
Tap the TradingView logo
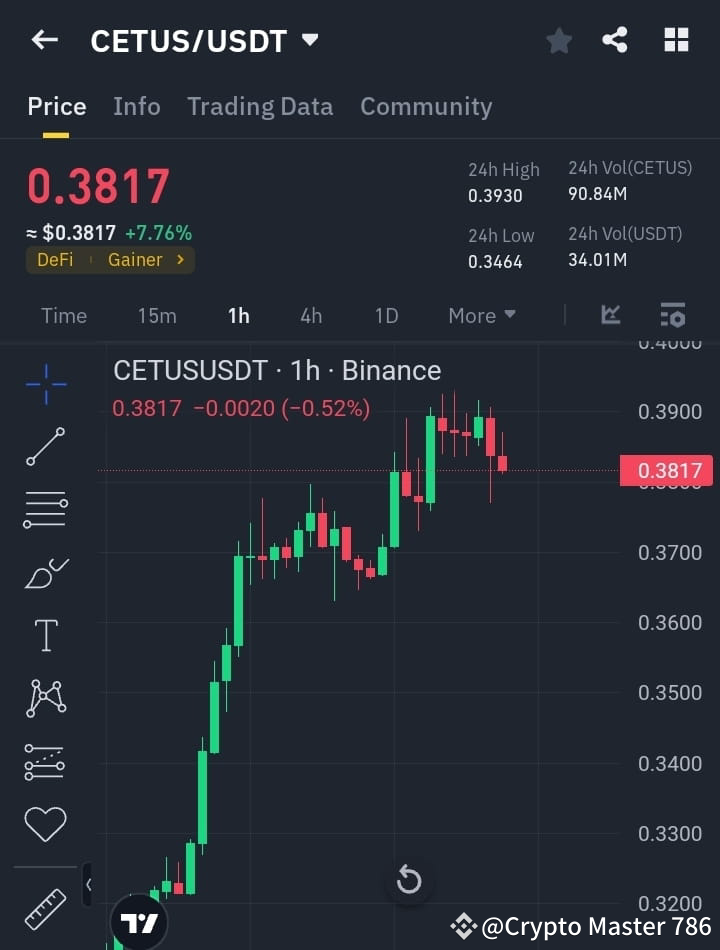(x=139, y=922)
